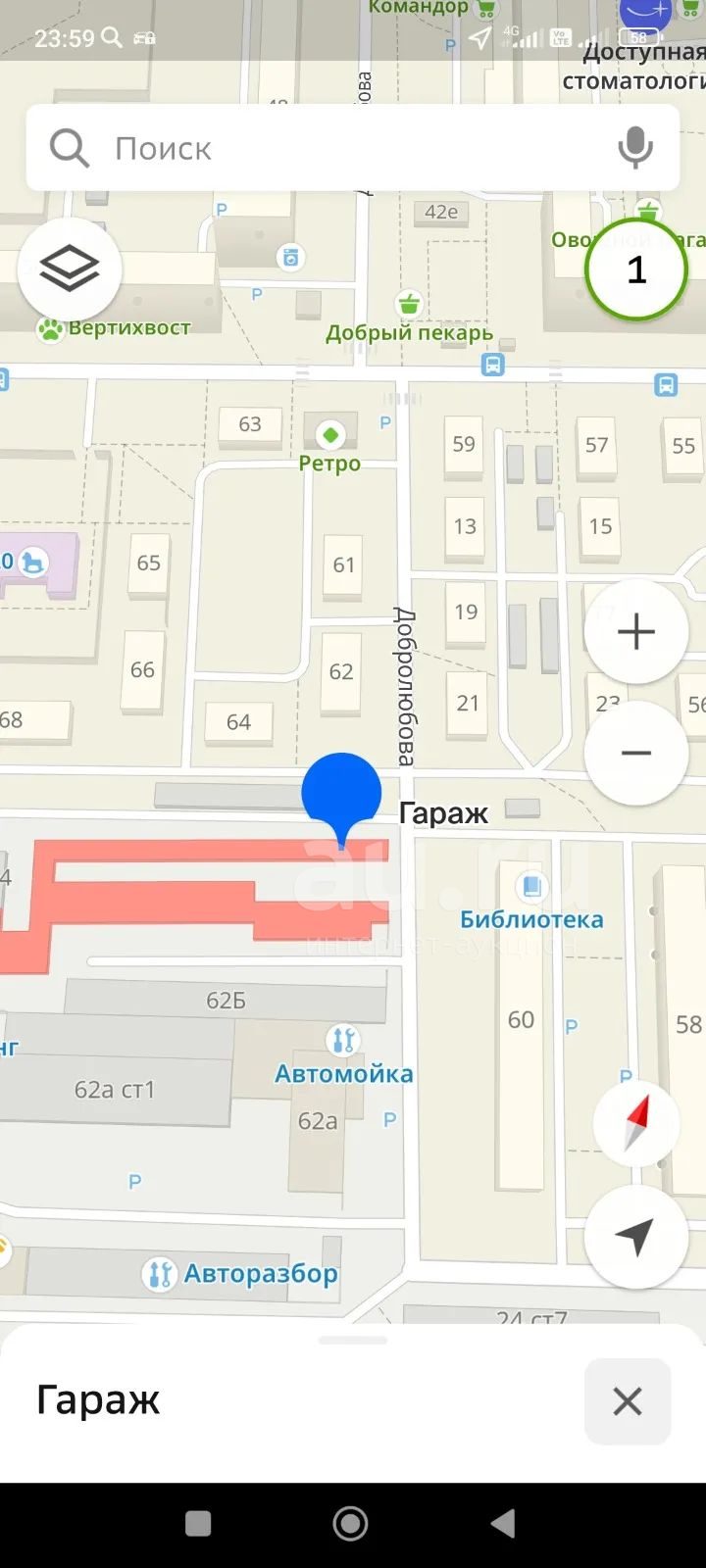Start voice search with the microphone
The width and height of the screenshot is (706, 1568).
(635, 148)
